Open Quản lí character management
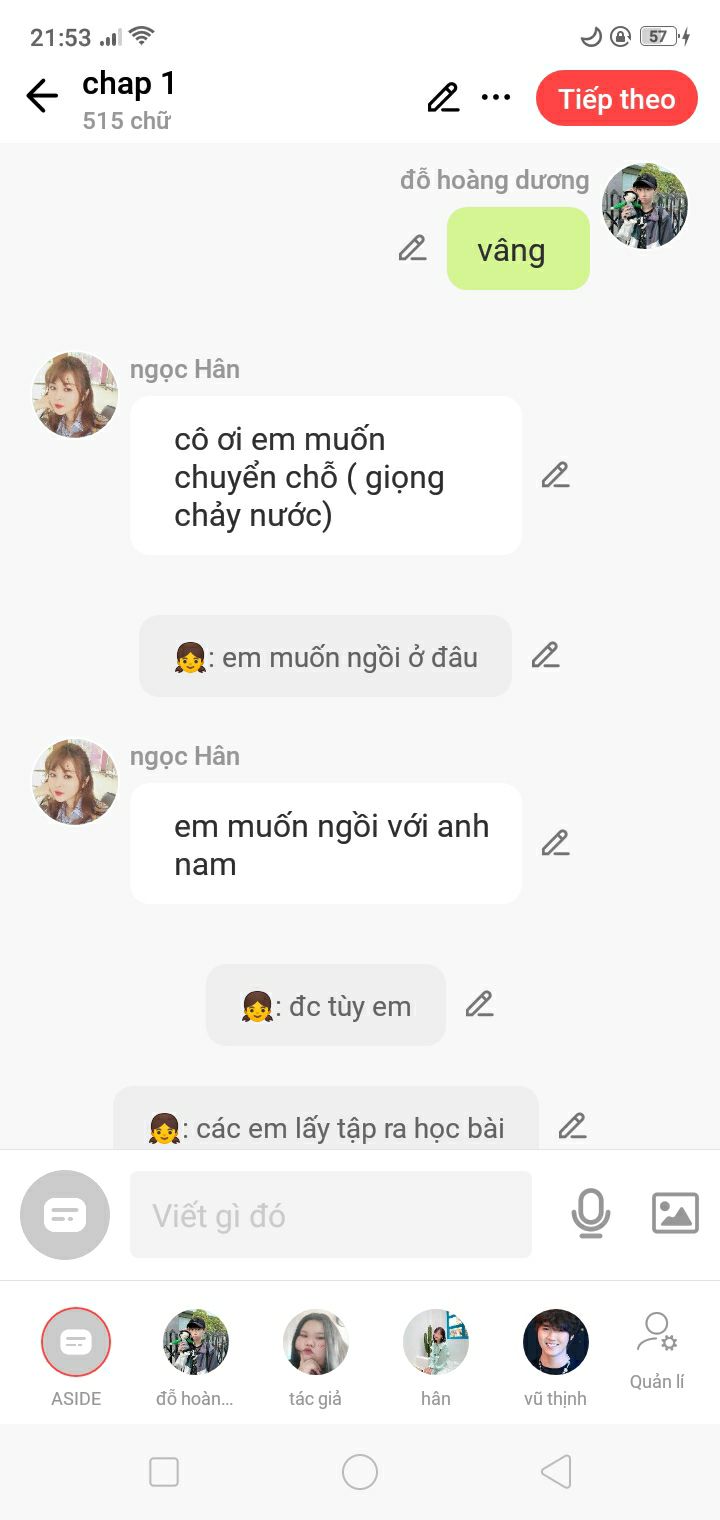 point(657,1350)
